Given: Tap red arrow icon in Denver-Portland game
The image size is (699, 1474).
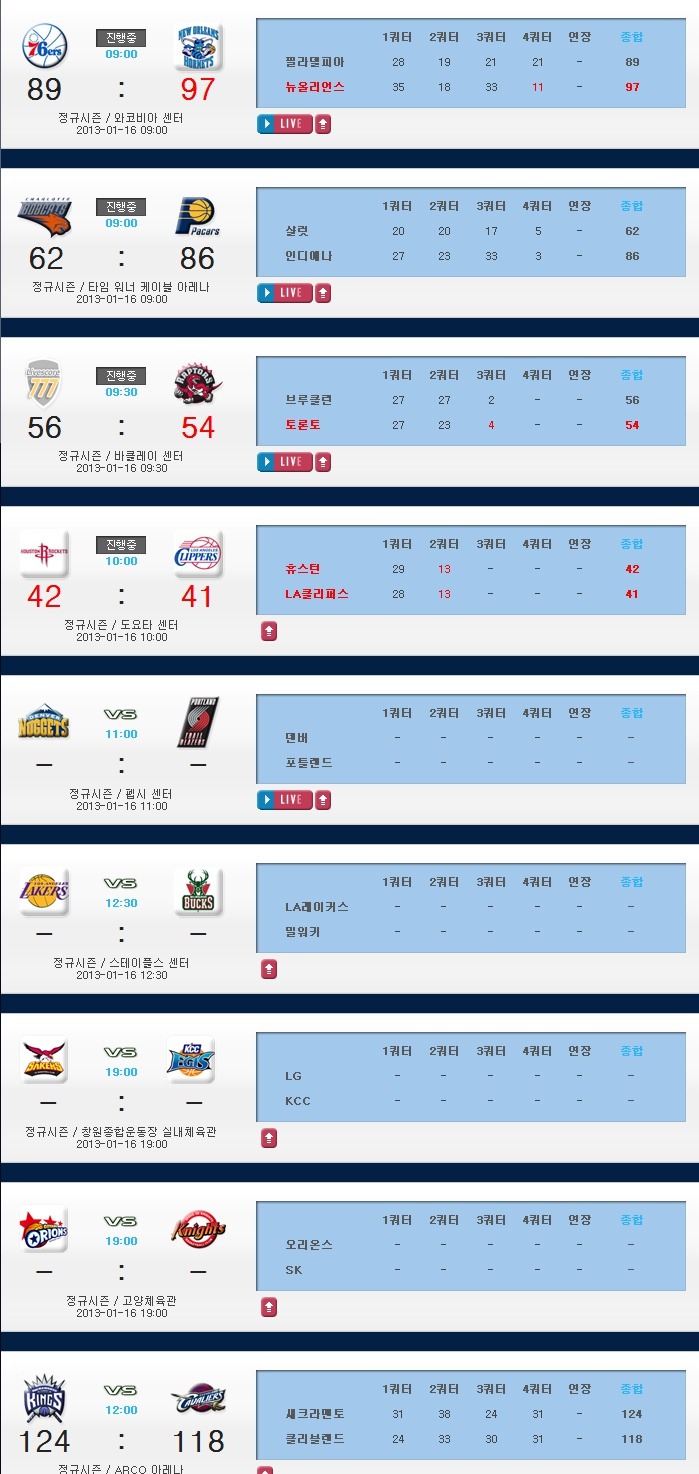Looking at the screenshot, I should click(323, 800).
